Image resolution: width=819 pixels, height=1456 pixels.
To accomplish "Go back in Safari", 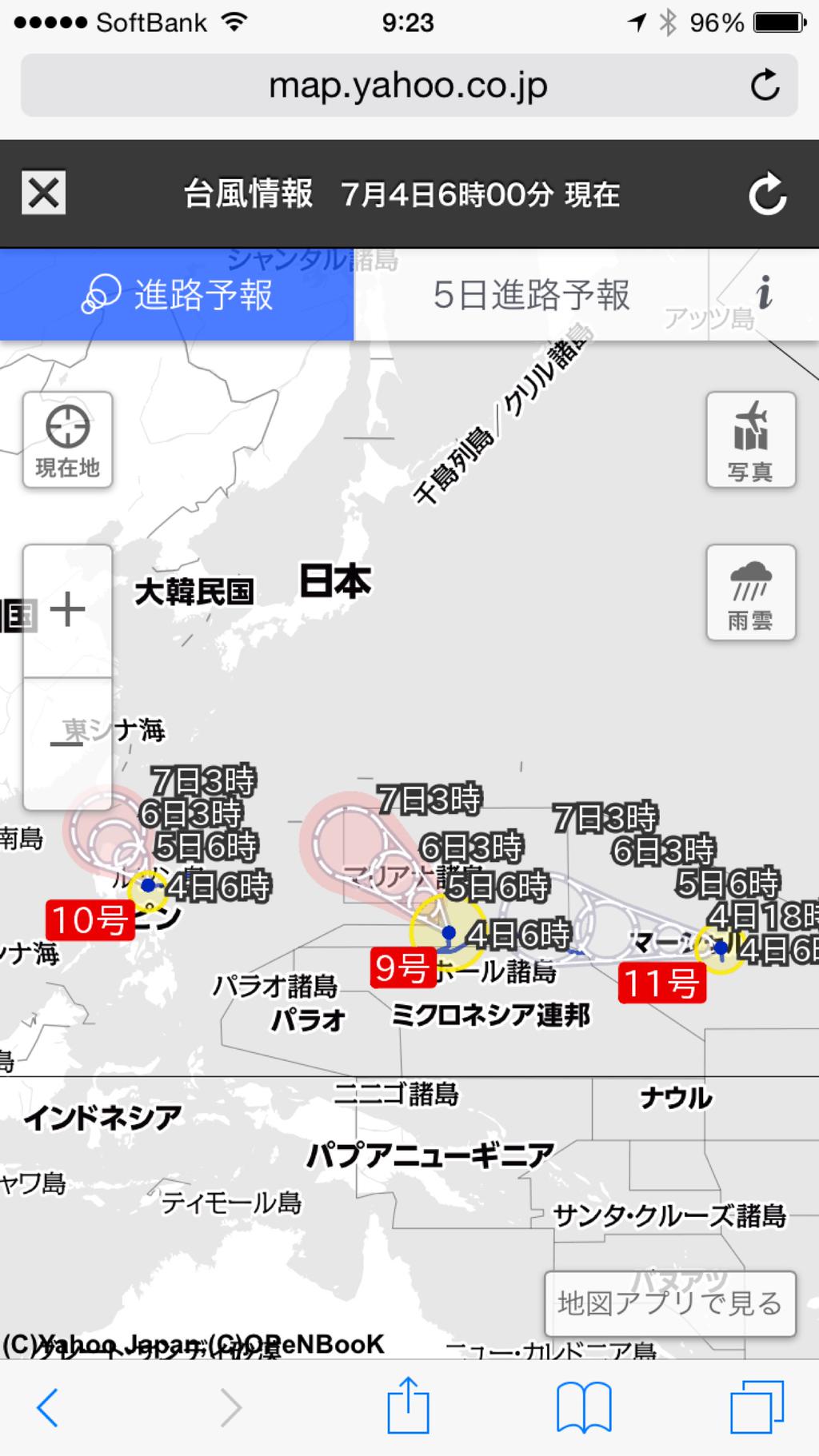I will click(x=48, y=1407).
